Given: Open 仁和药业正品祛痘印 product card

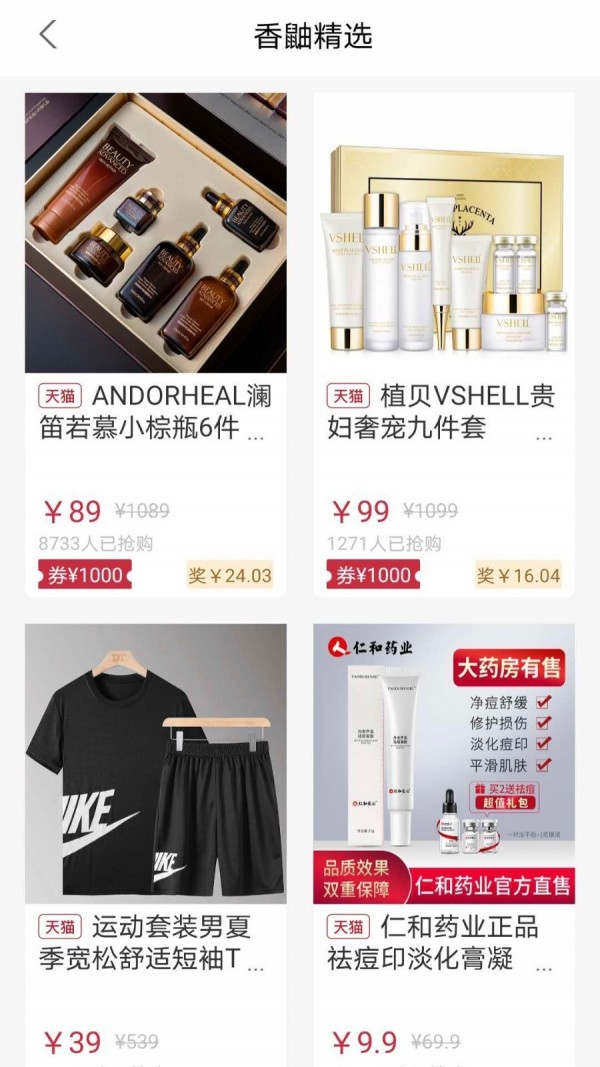Looking at the screenshot, I should (x=443, y=763).
